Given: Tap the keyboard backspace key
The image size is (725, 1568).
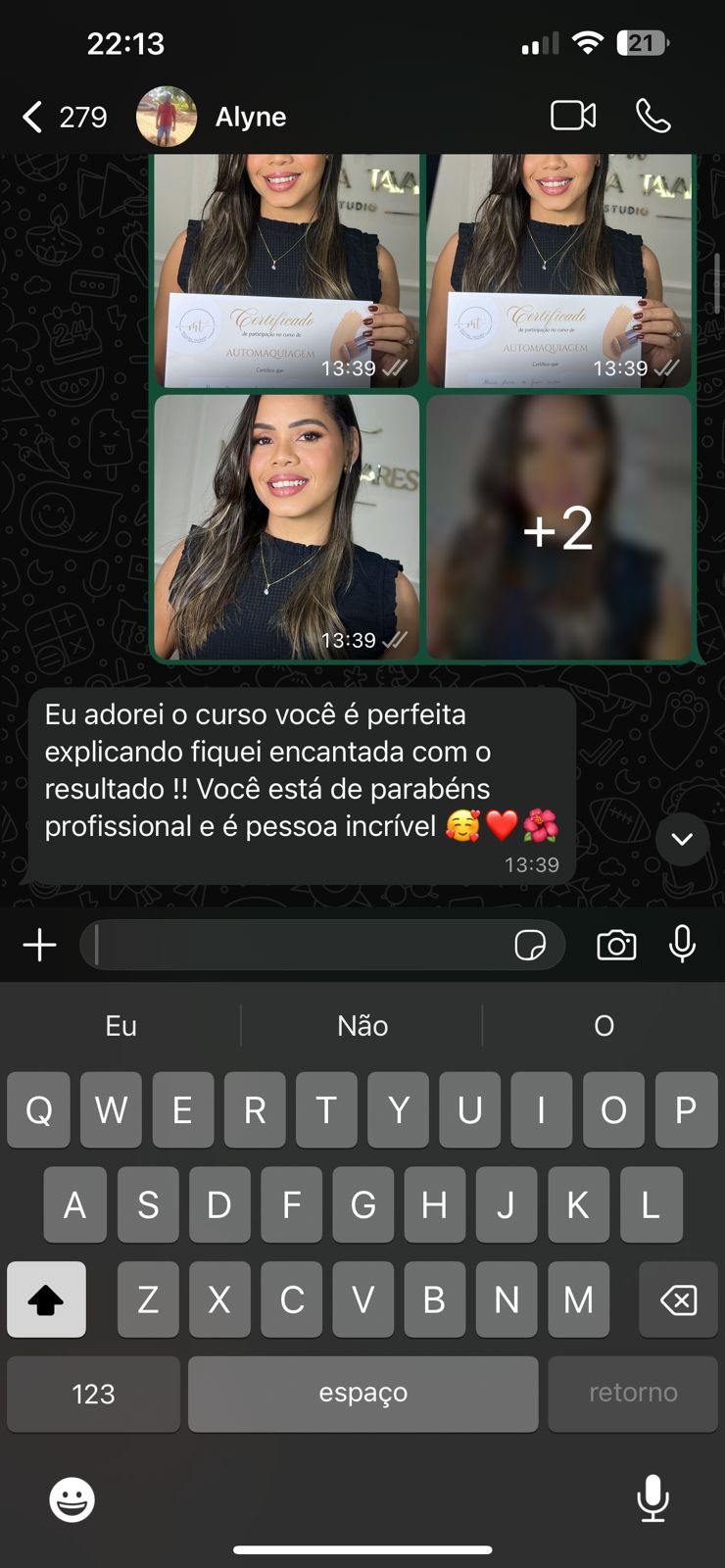Looking at the screenshot, I should 678,1300.
